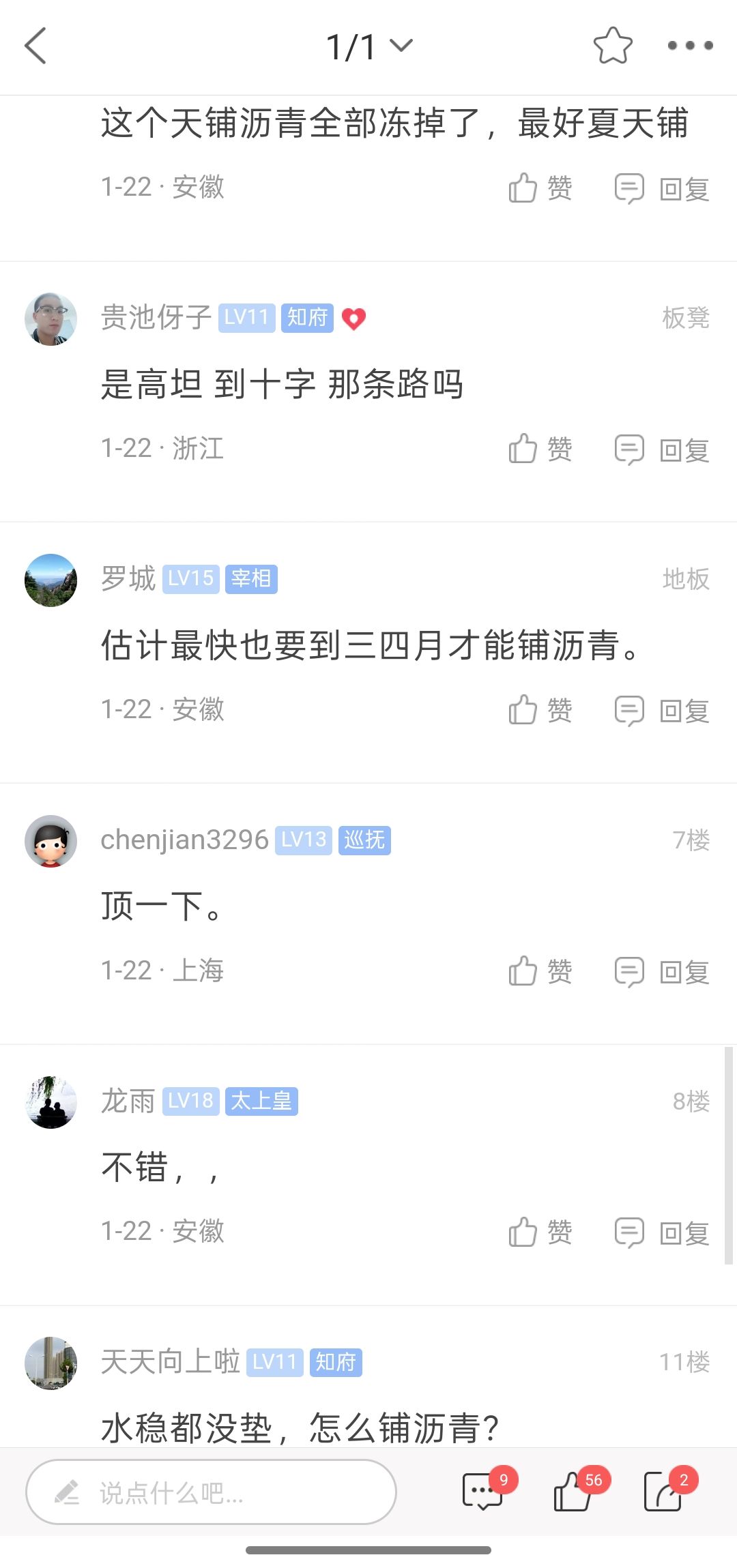This screenshot has width=737, height=1568.
Task: View chenjian3296's avatar profile
Action: pos(50,841)
